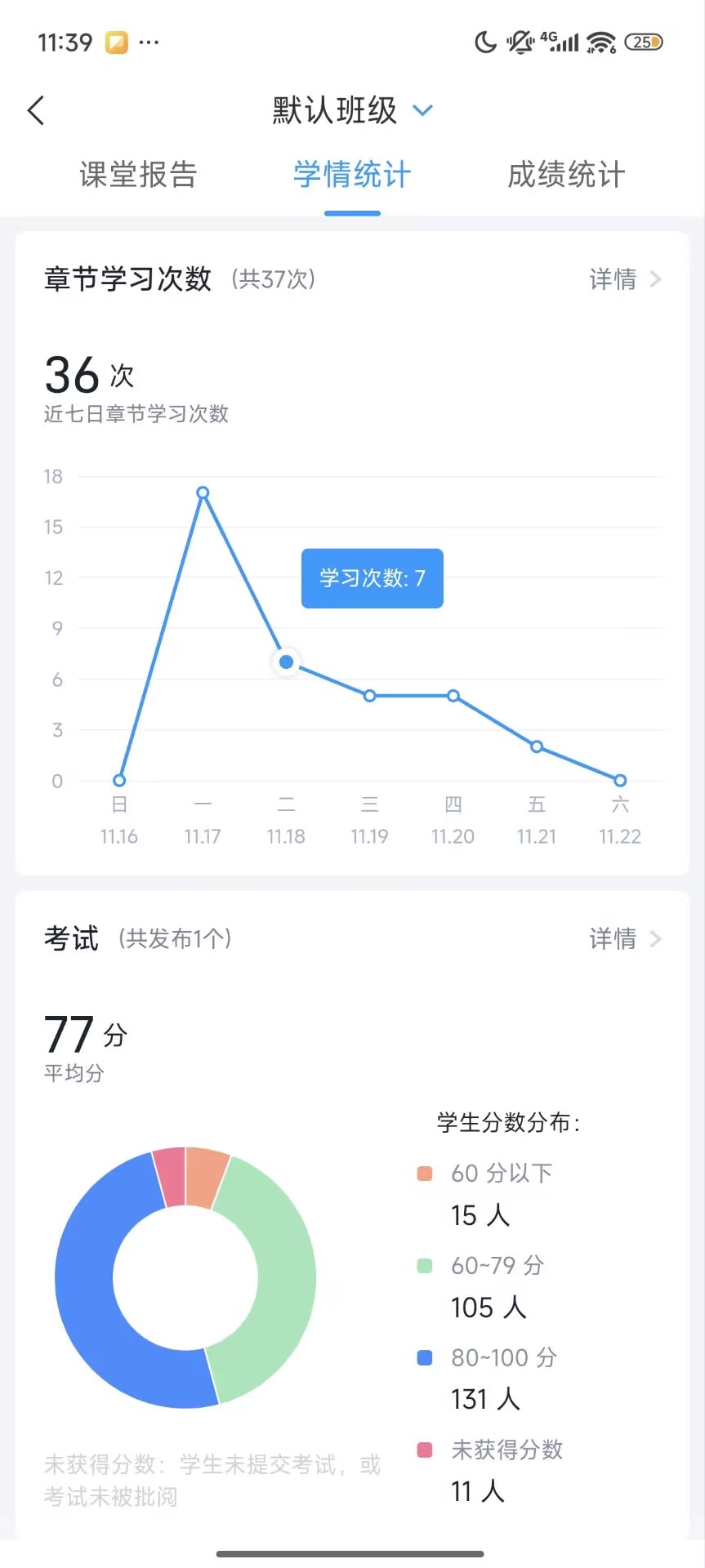Open the 默认班级 class dropdown

pos(352,110)
